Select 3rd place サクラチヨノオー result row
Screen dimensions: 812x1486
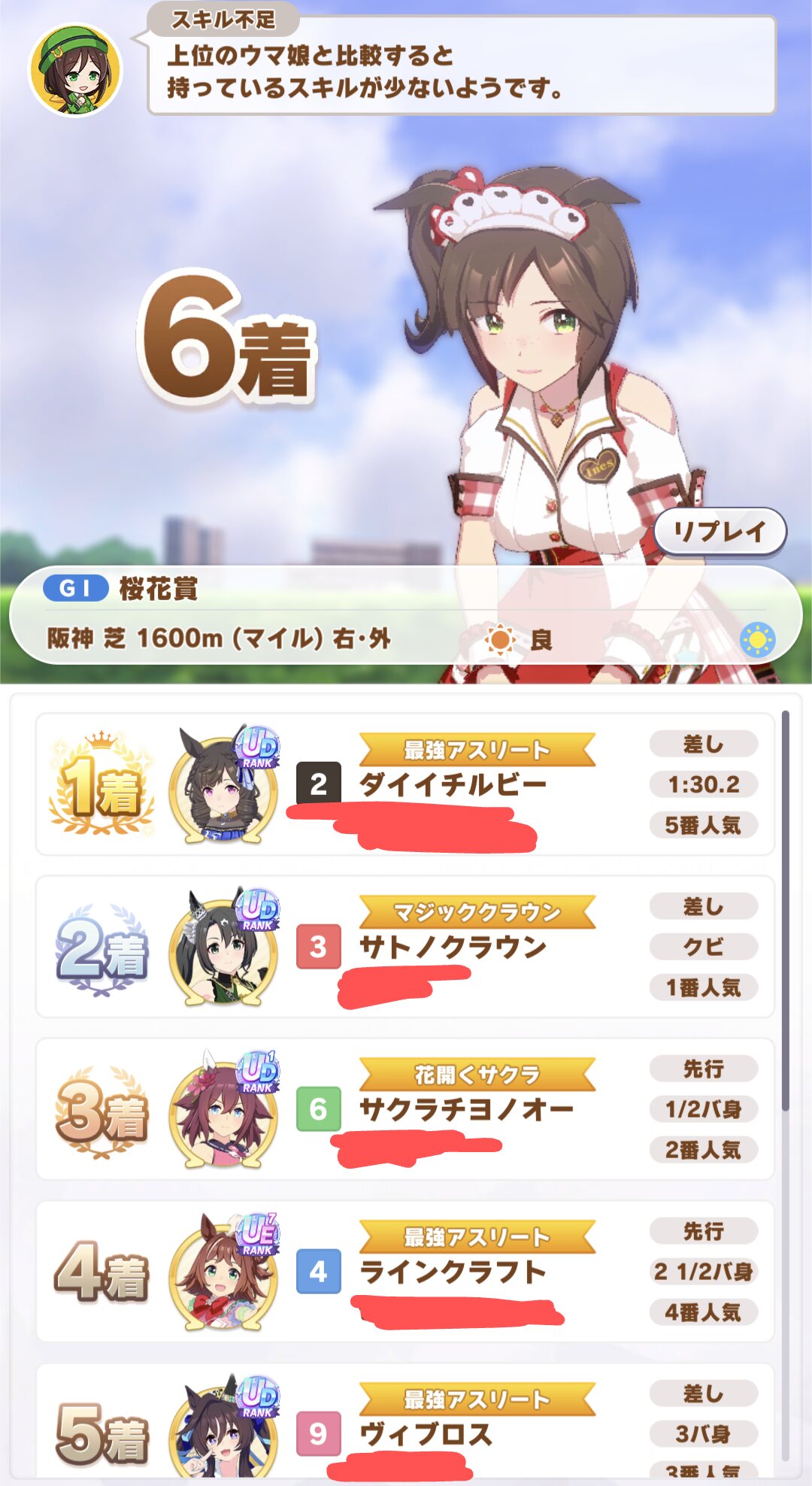(x=405, y=1108)
